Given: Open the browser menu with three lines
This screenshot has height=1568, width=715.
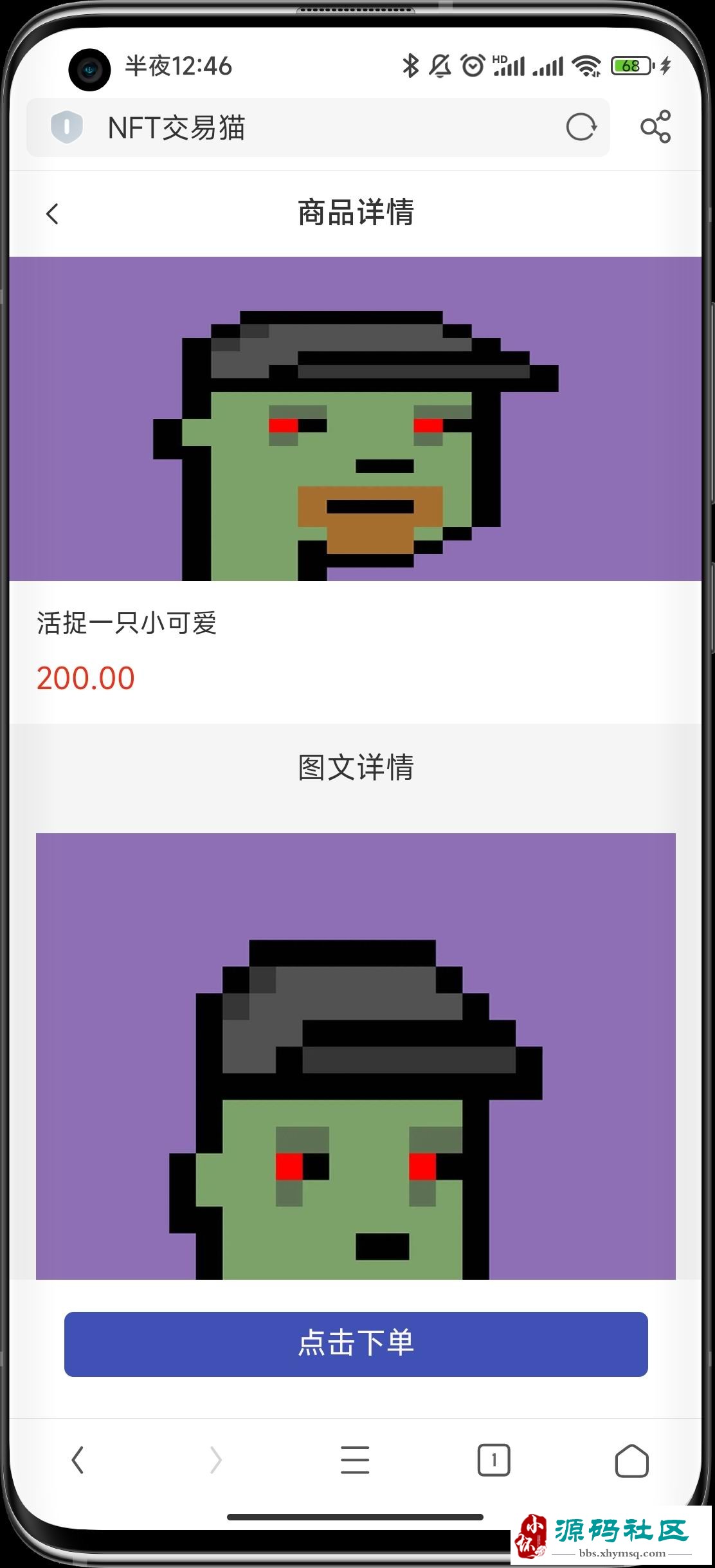Looking at the screenshot, I should pos(355,1460).
